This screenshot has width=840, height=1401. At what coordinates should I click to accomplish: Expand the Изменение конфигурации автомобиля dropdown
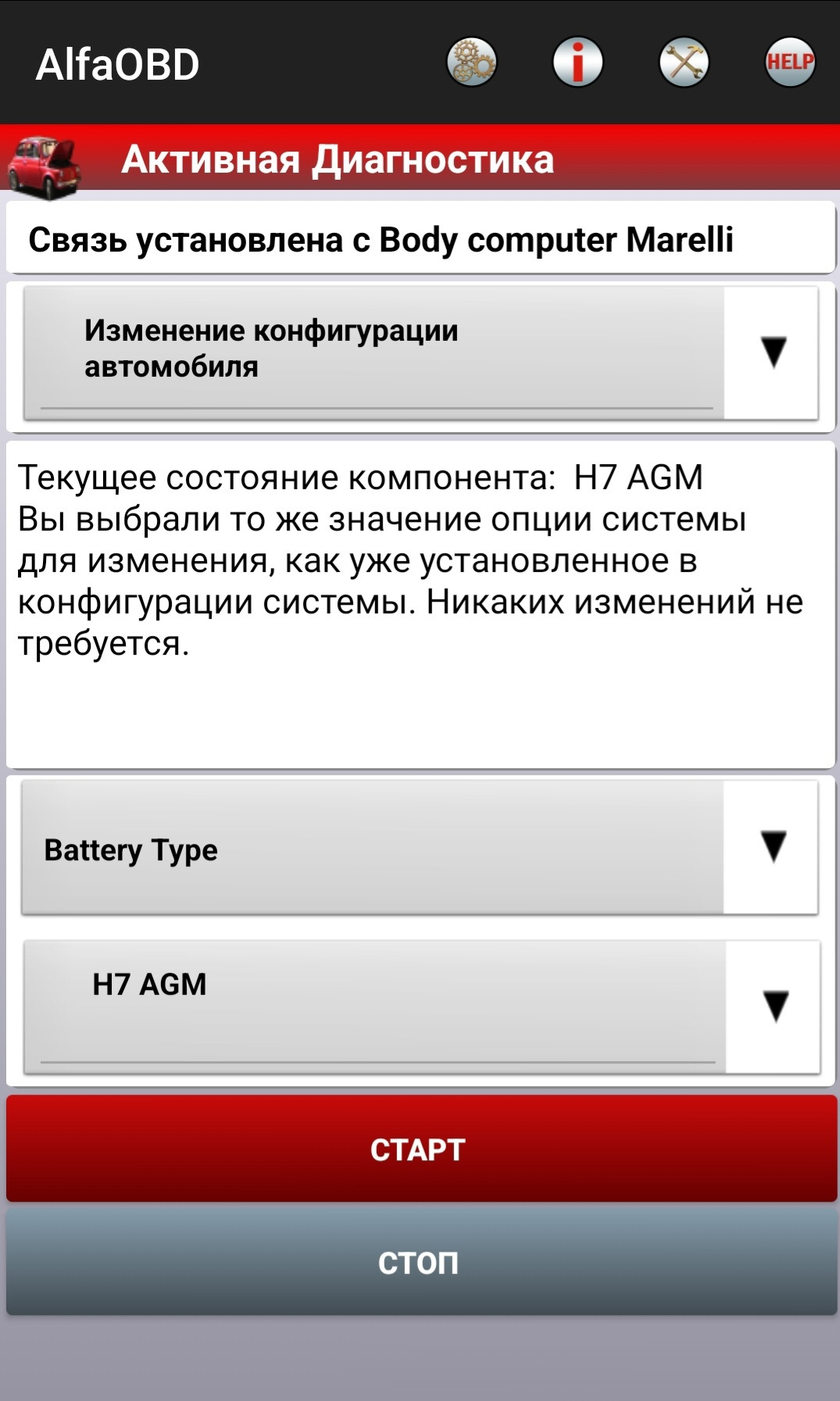(420, 352)
